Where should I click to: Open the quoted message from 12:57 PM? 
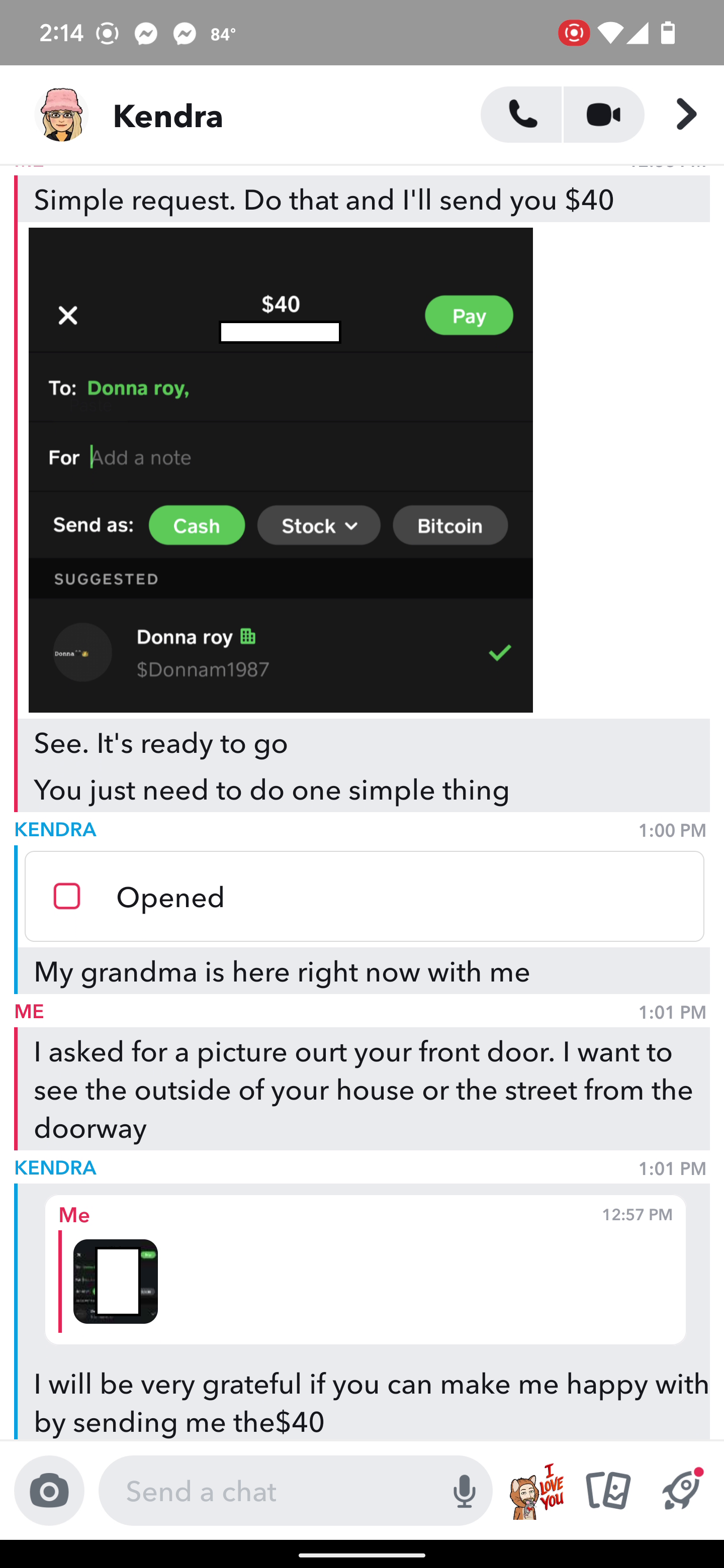[366, 1269]
